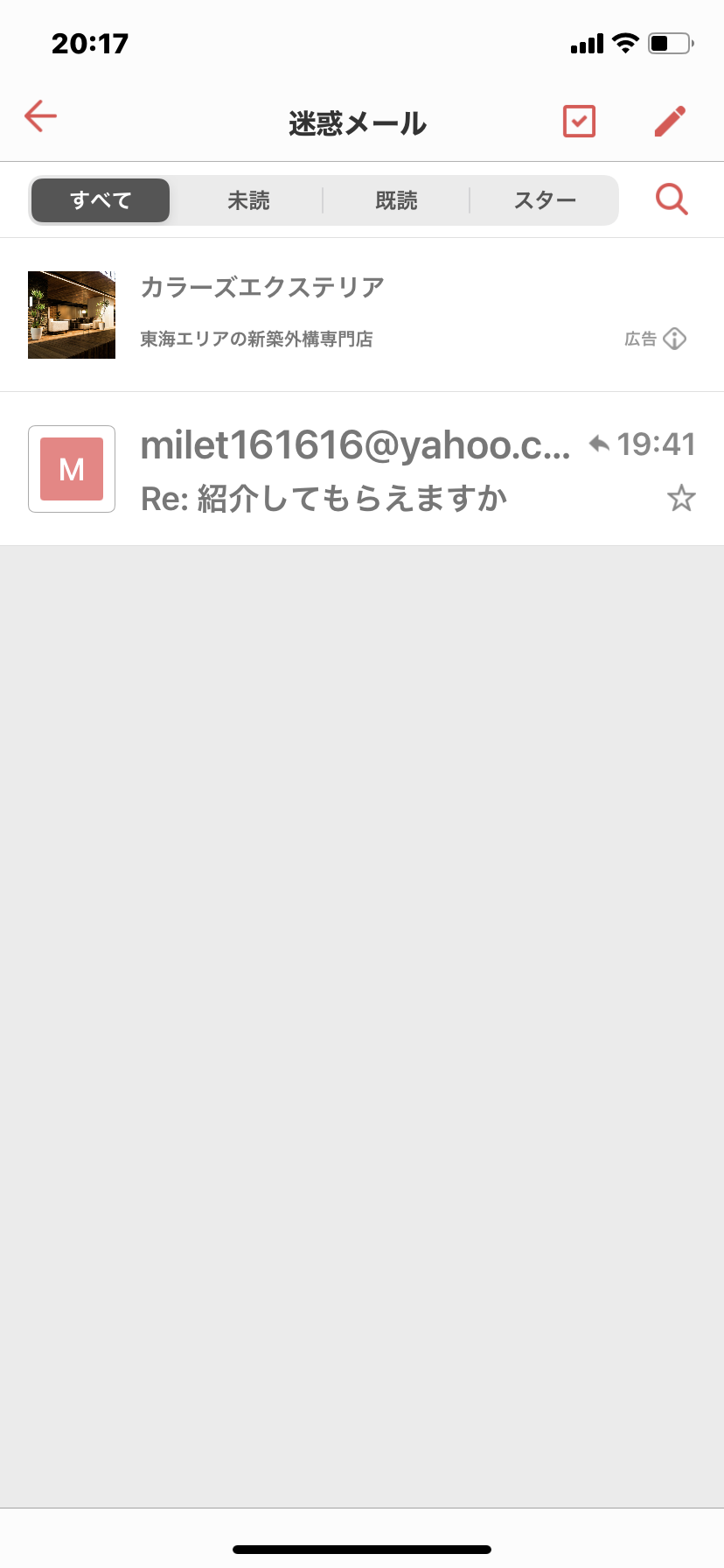Open the email from milet161616@yahoo
The image size is (724, 1568).
tap(362, 469)
